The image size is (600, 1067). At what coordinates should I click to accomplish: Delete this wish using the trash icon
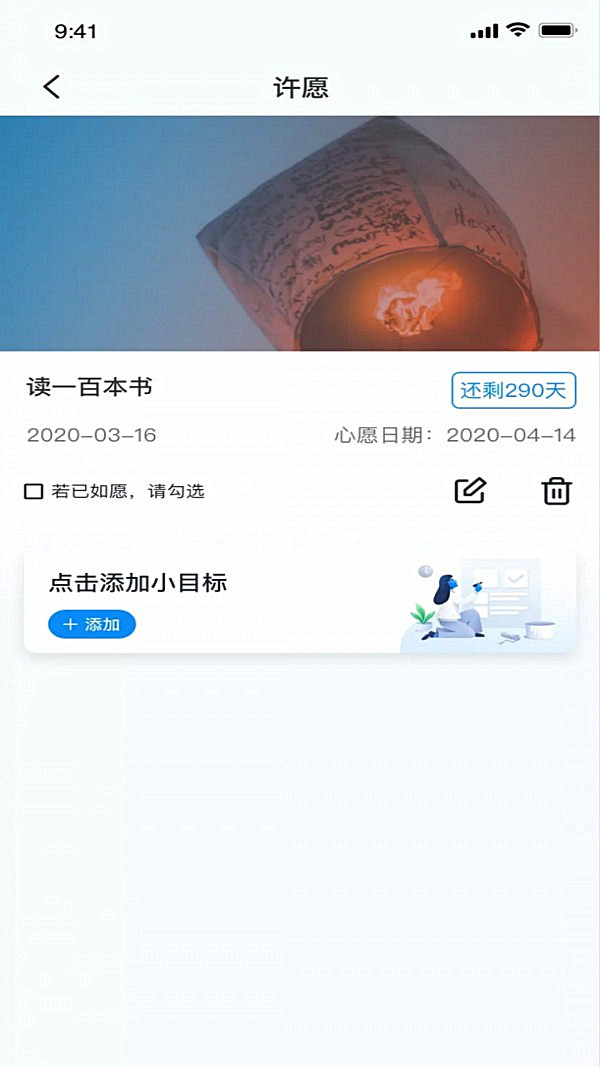[x=556, y=491]
